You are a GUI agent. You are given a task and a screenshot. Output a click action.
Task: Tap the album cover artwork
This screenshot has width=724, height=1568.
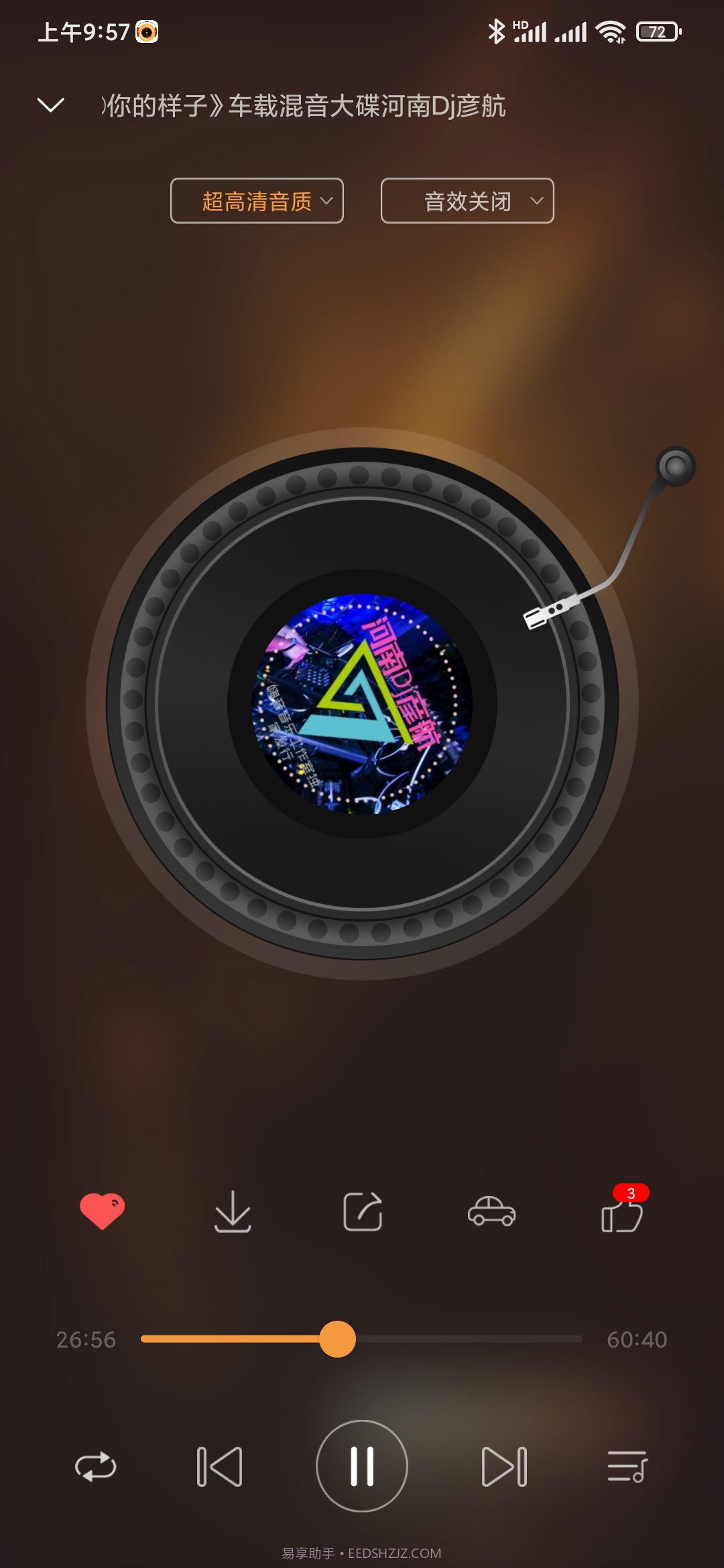[362, 697]
